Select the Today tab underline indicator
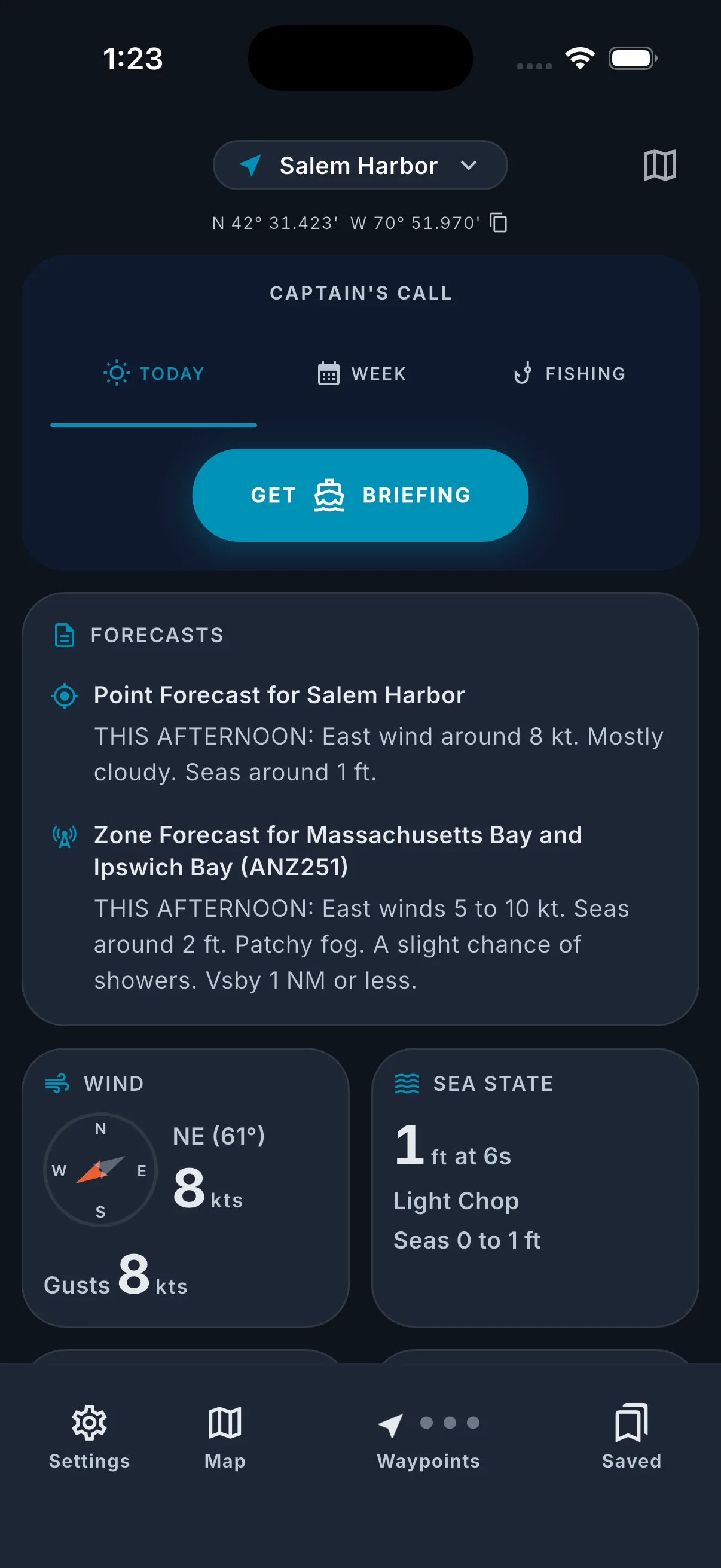The image size is (721, 1568). [x=153, y=426]
